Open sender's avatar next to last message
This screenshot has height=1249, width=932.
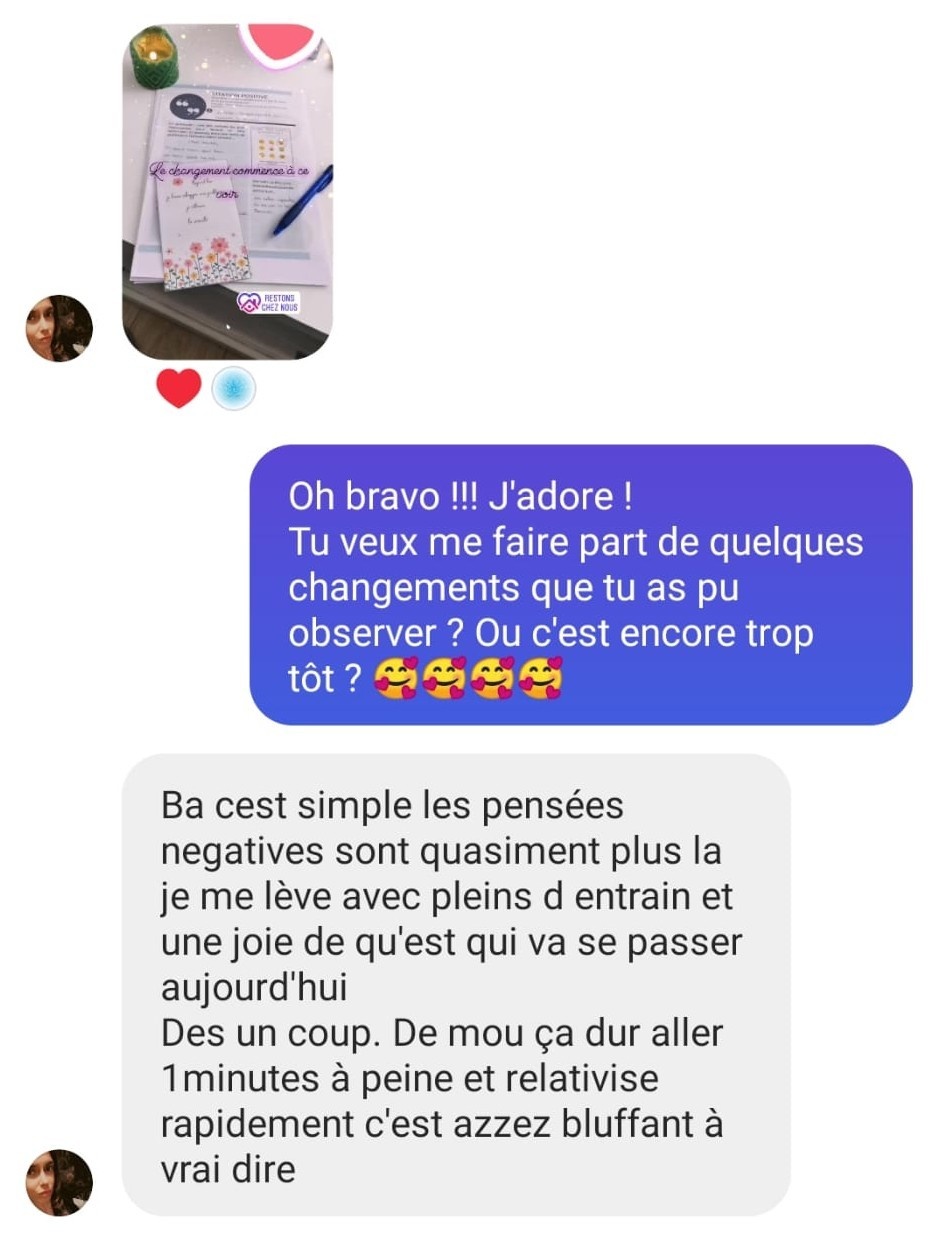pos(59,1182)
